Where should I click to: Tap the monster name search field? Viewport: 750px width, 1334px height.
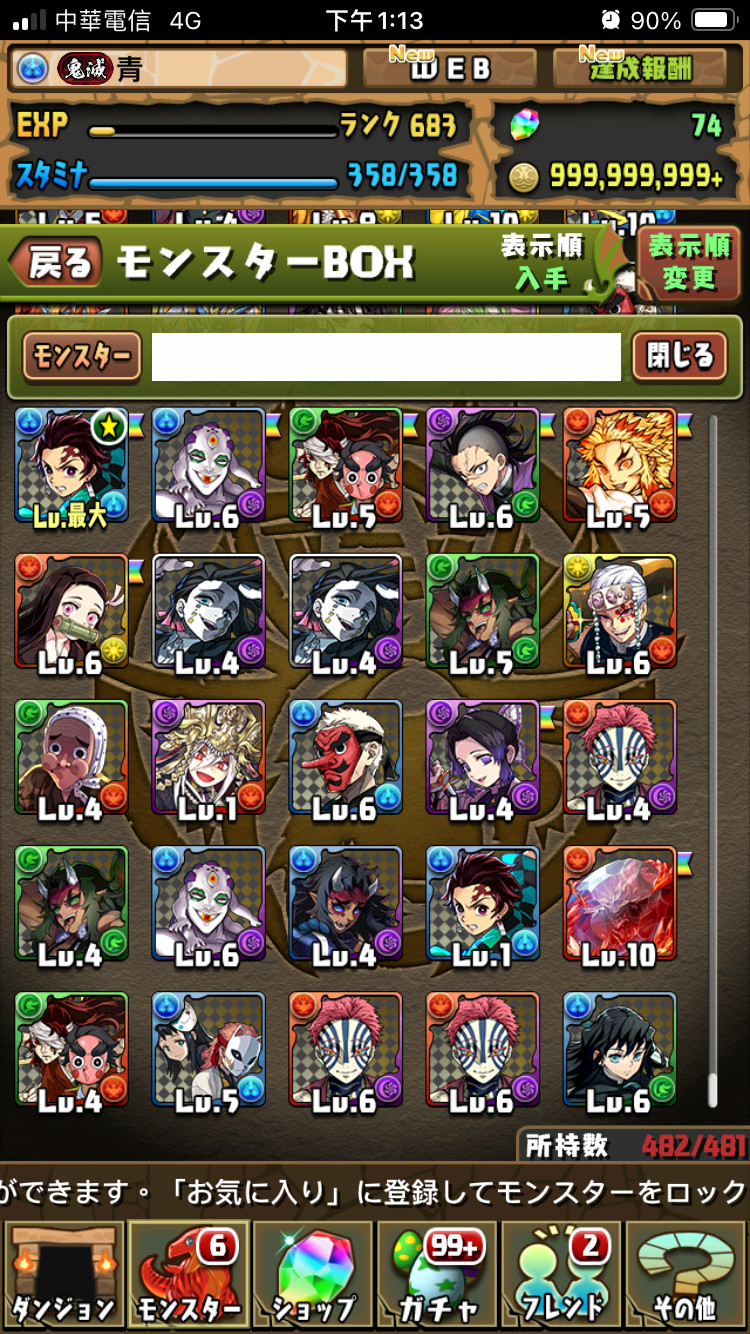(x=386, y=357)
